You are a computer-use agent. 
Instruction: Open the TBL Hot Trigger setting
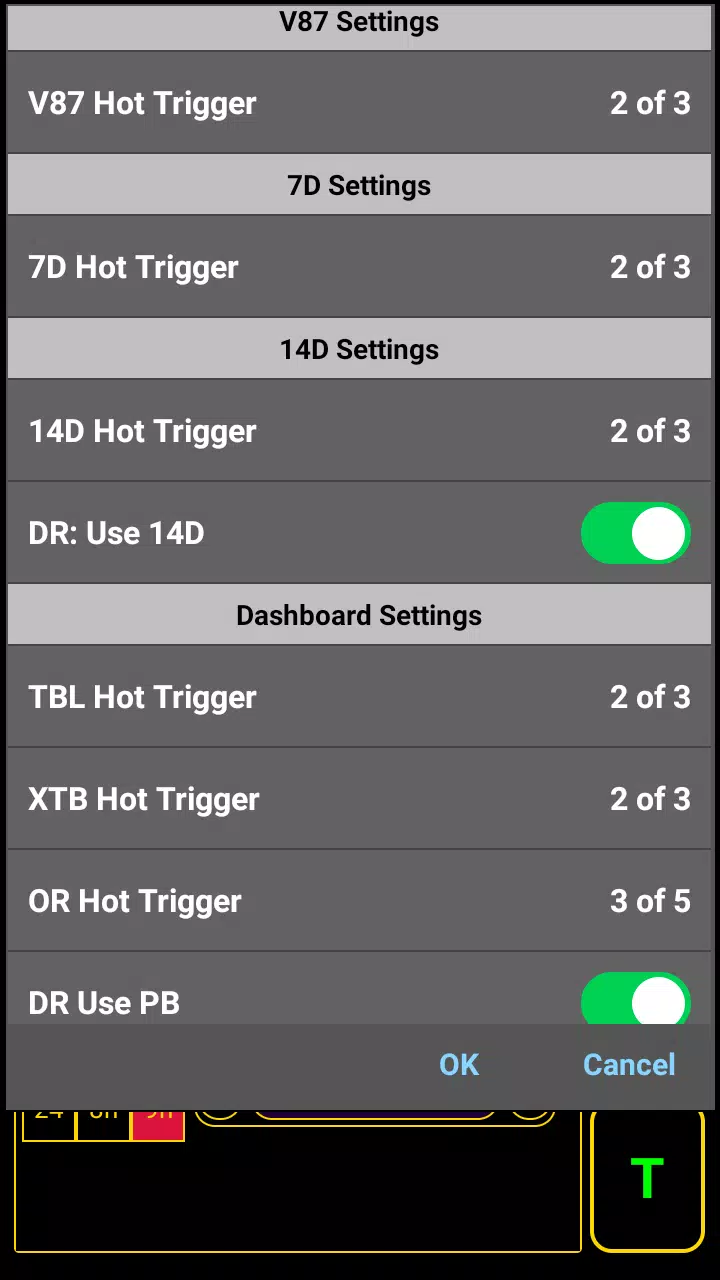pos(359,697)
